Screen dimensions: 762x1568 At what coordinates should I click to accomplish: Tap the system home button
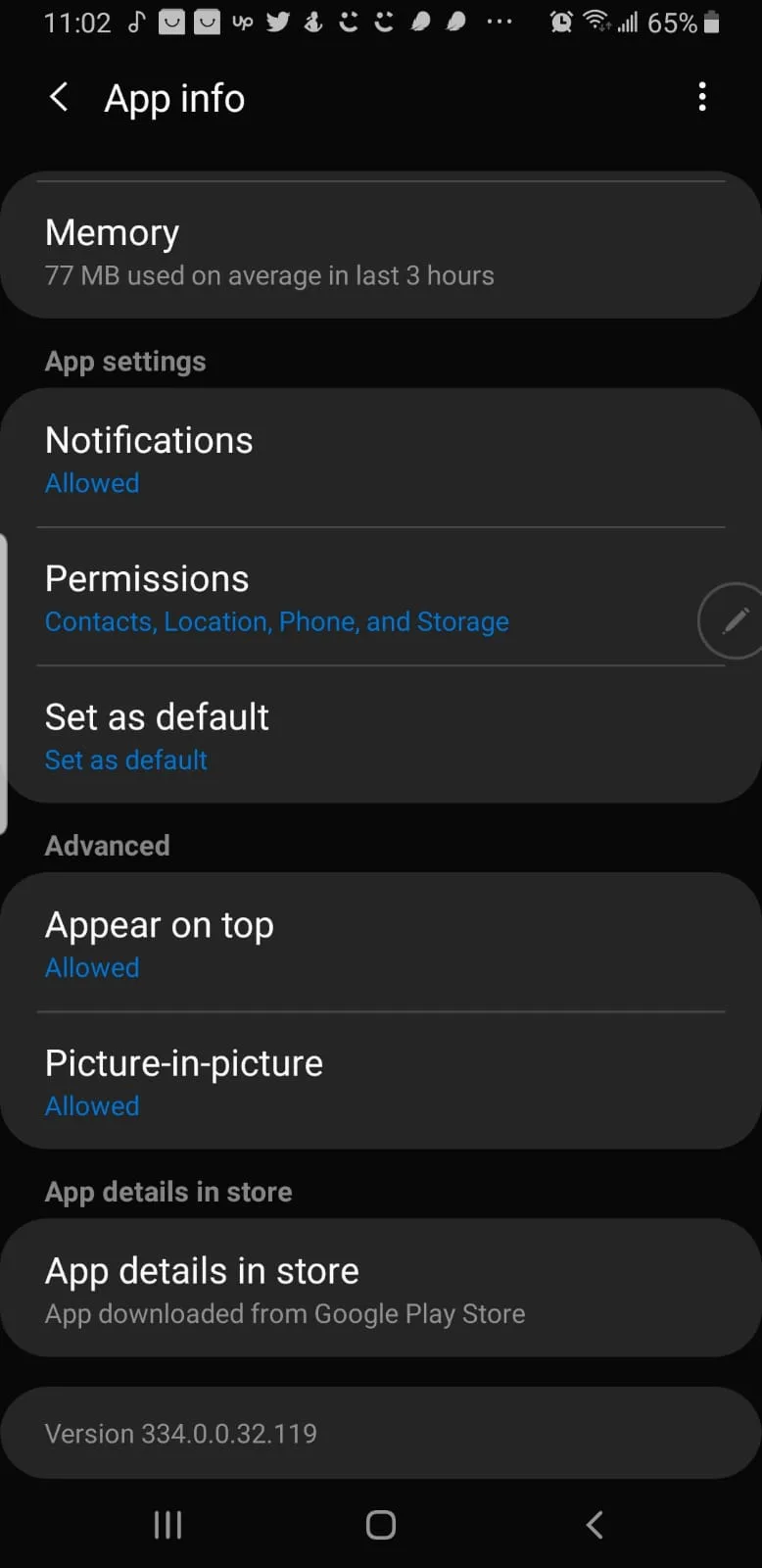tap(381, 1524)
